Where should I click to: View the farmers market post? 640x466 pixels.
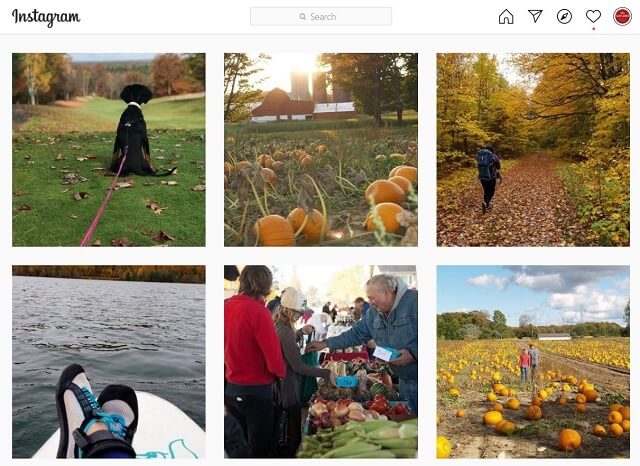pos(320,361)
